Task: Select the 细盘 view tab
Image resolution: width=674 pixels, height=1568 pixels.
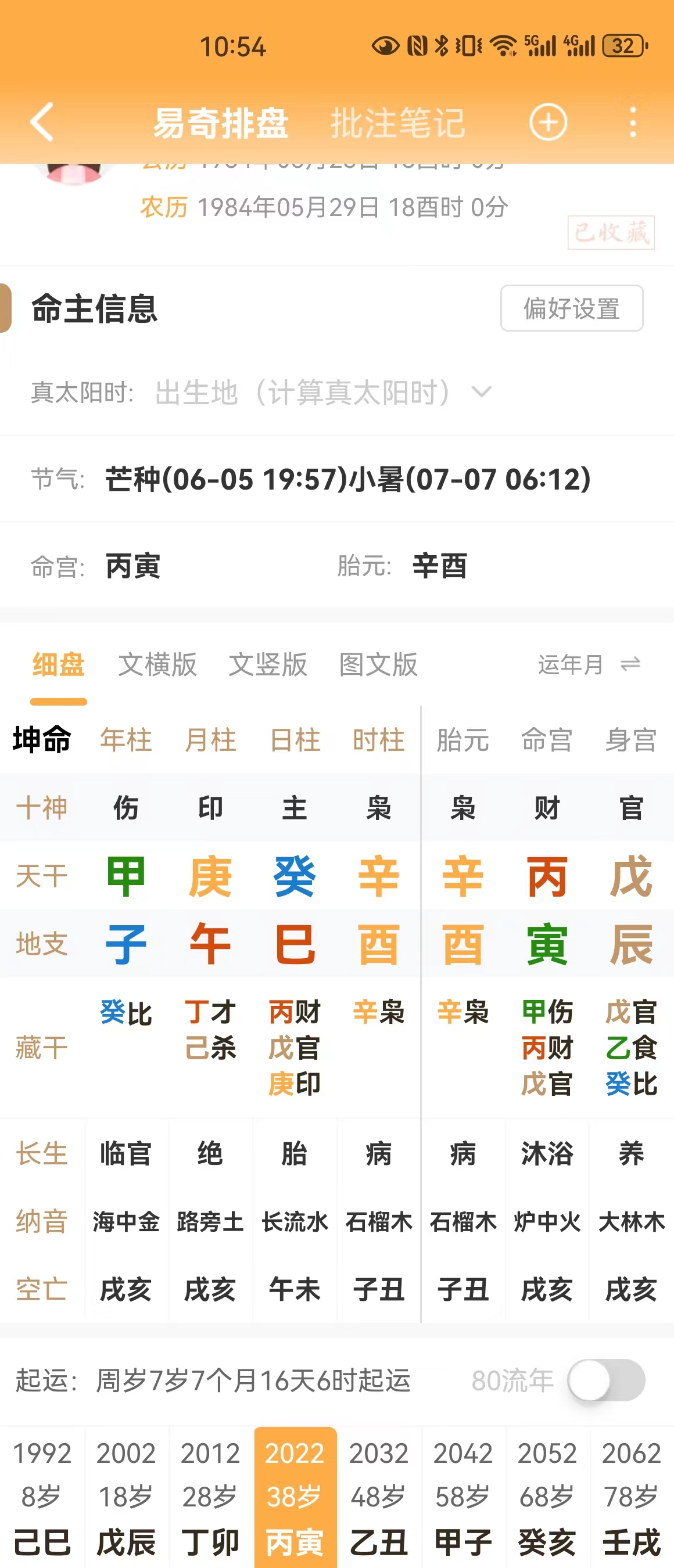Action: click(x=59, y=664)
